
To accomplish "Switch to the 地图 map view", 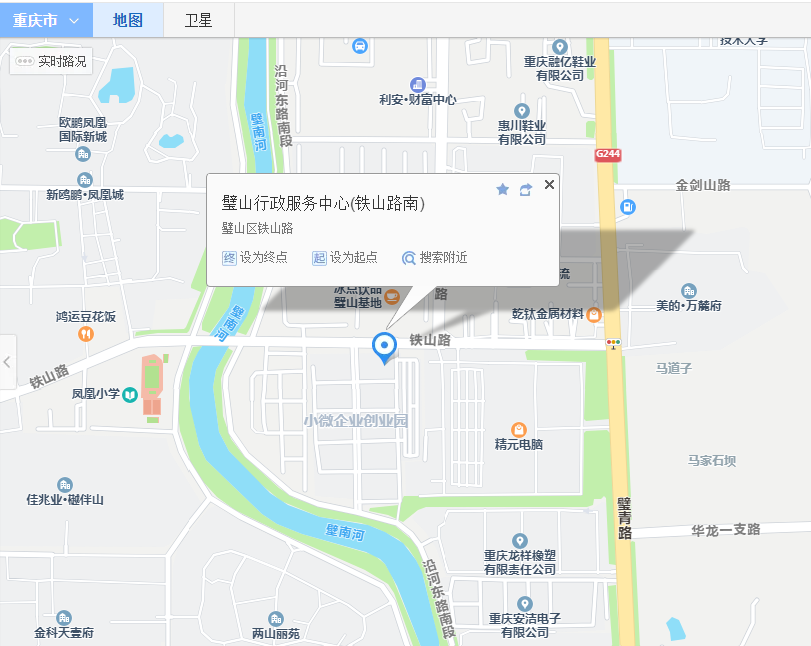I will click(x=128, y=20).
